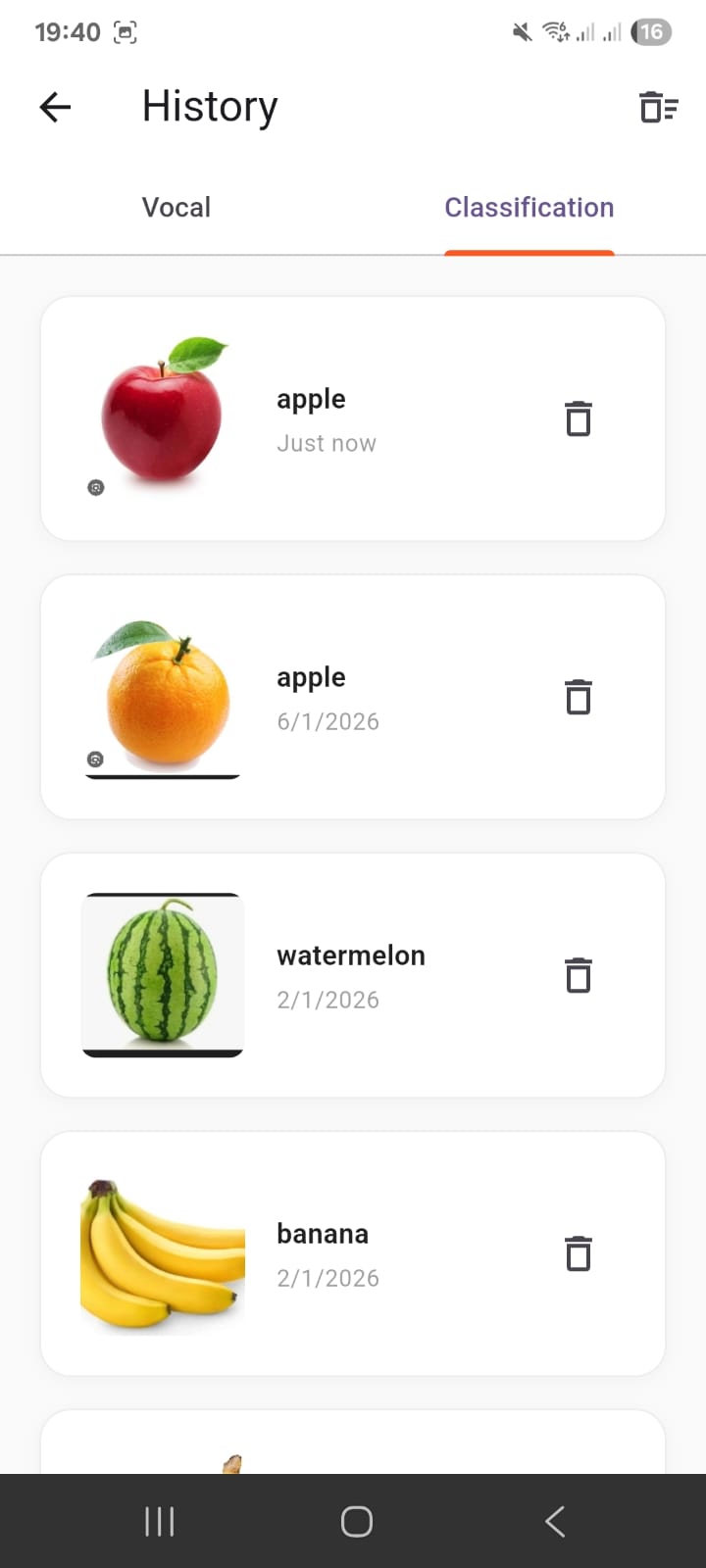Go to the home screen

[x=356, y=1521]
